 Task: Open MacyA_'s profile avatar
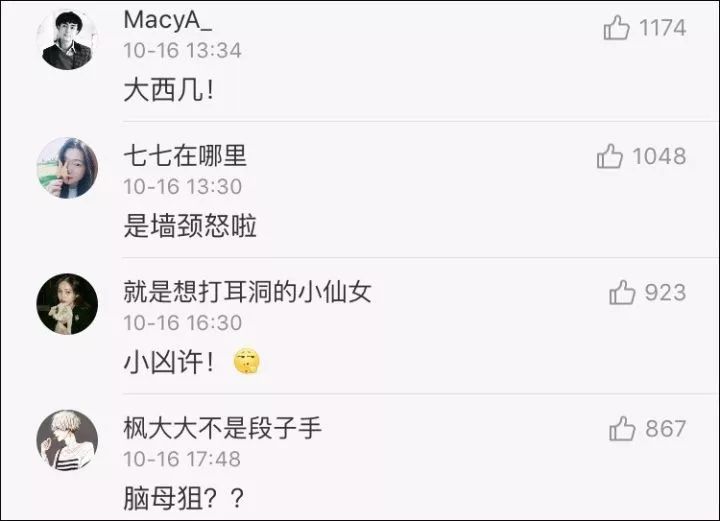click(x=67, y=40)
